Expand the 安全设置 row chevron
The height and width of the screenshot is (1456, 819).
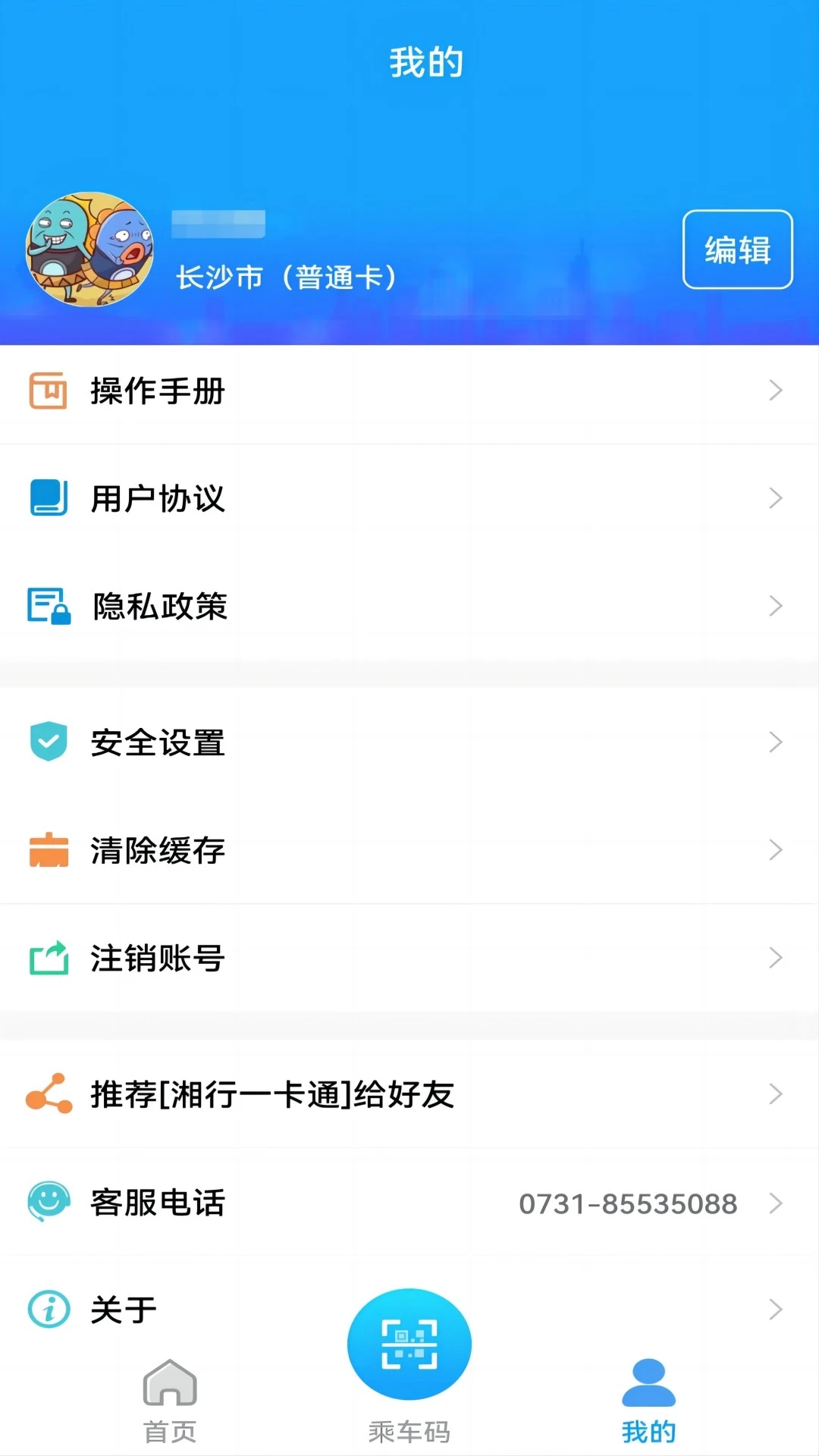(x=775, y=742)
